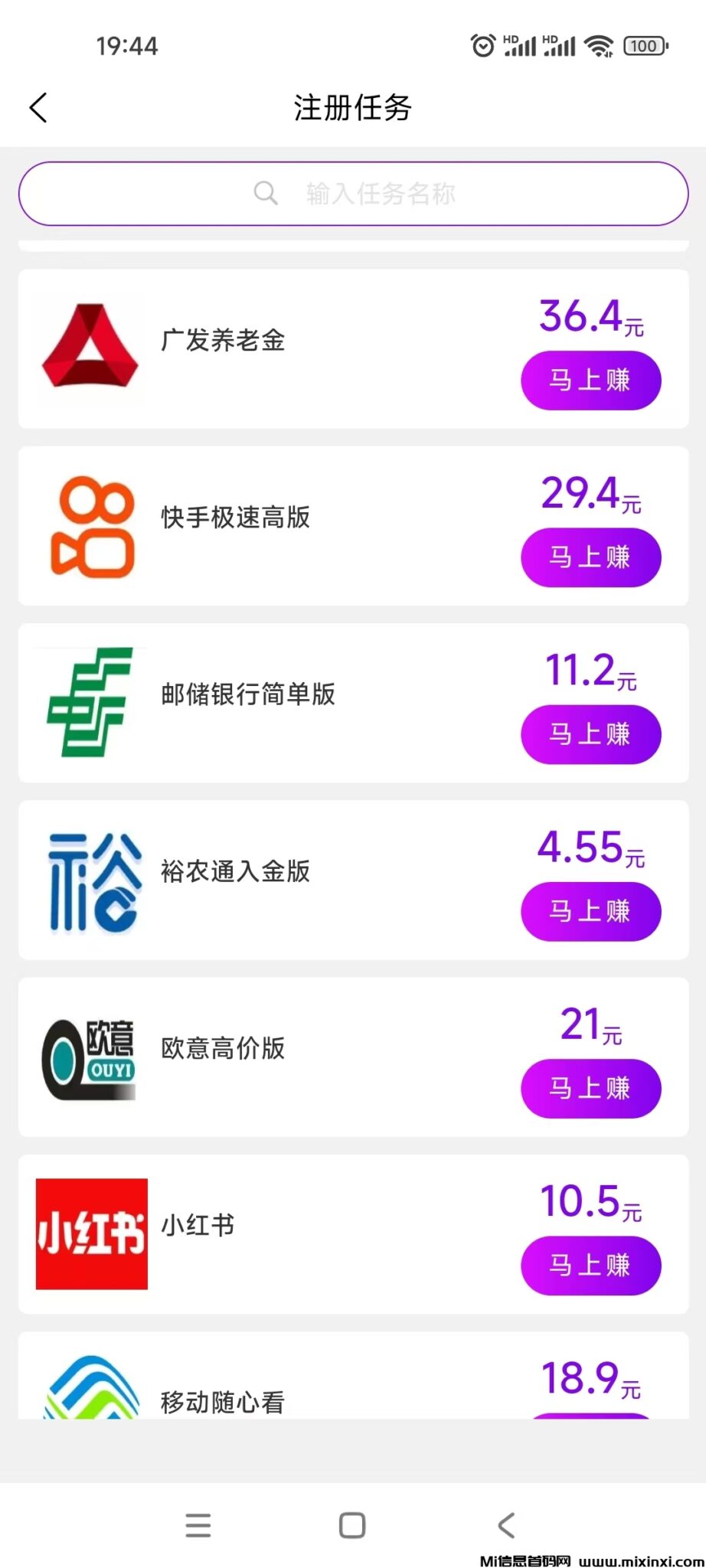
Task: Open the system recent apps menu
Action: 198,1525
